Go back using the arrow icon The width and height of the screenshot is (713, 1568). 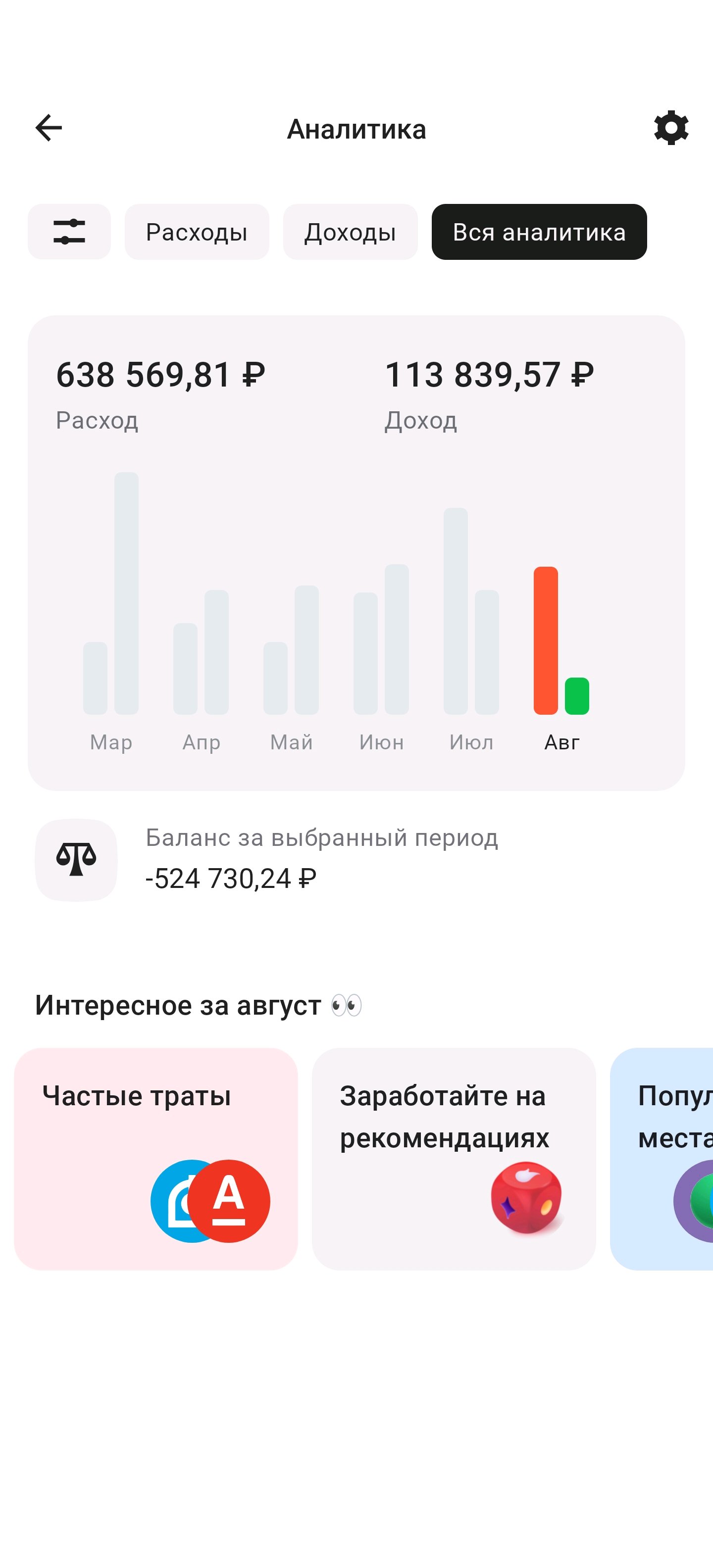click(x=49, y=128)
